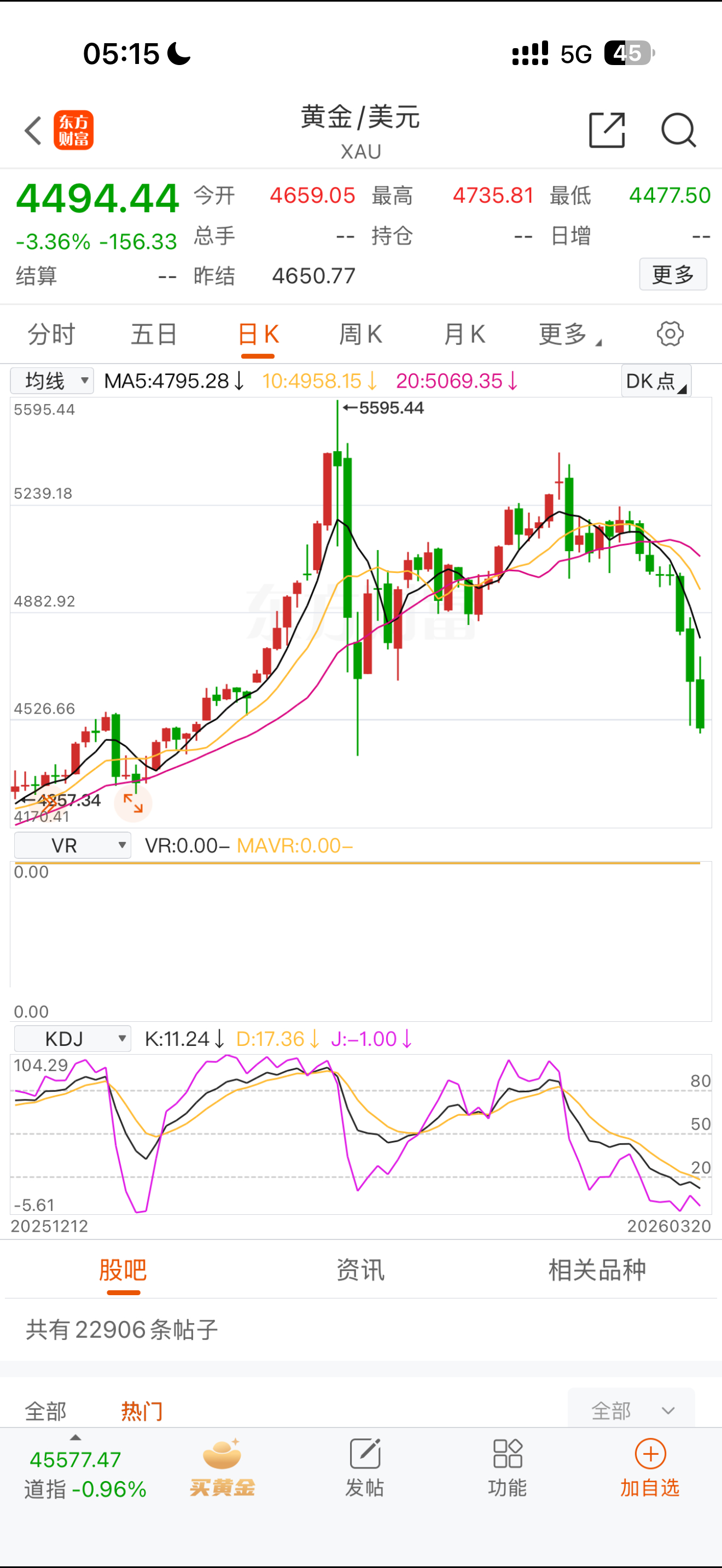Open the share panel via share icon
The image size is (722, 1568).
(x=607, y=130)
